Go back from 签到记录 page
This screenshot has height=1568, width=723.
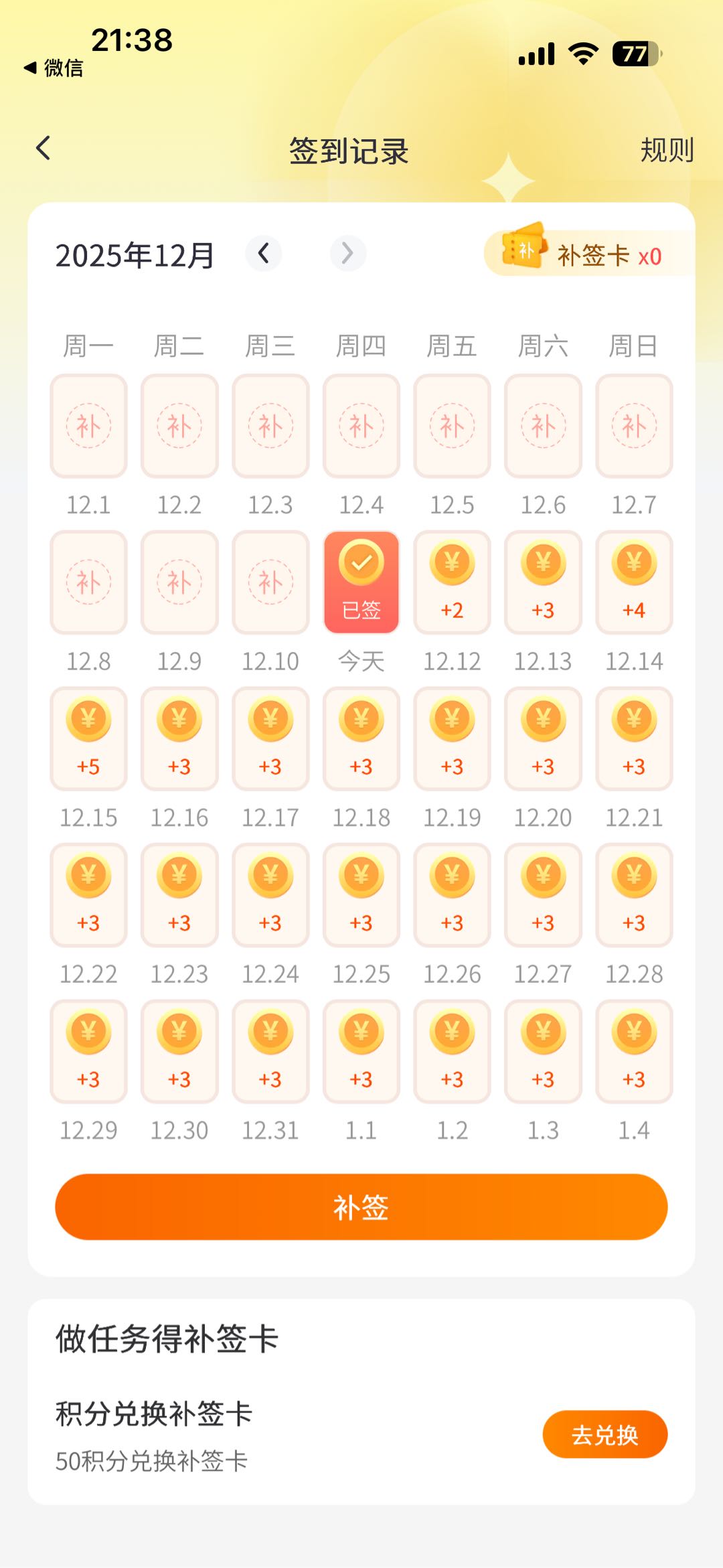44,149
